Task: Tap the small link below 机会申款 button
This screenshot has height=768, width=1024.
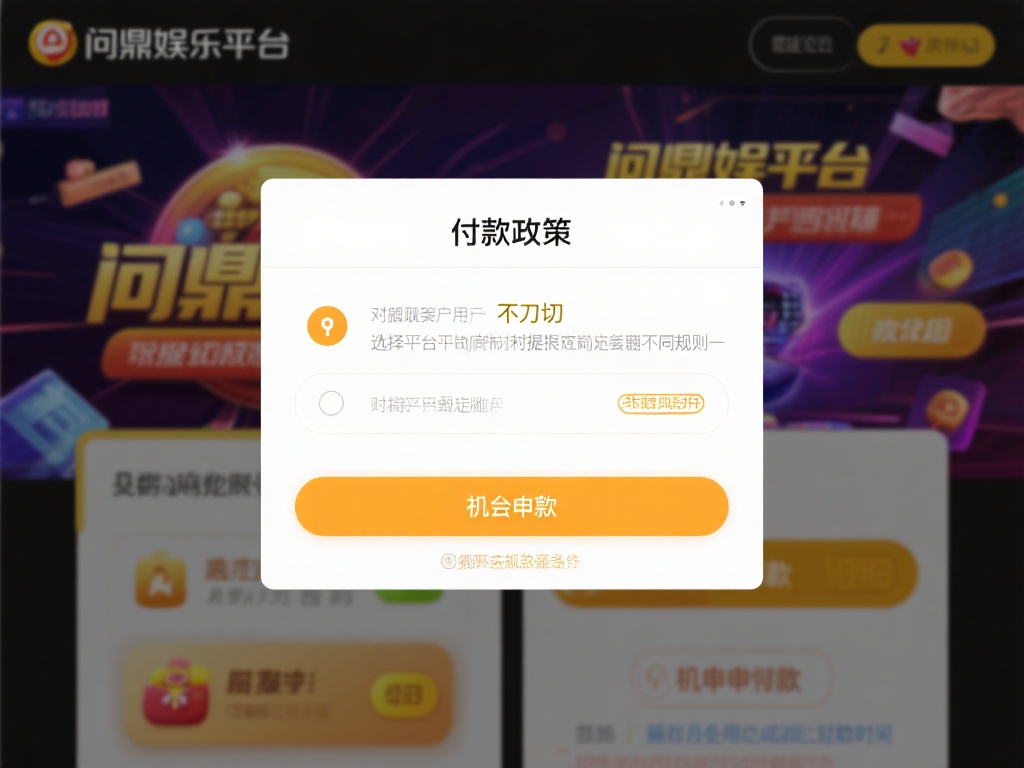Action: click(511, 561)
